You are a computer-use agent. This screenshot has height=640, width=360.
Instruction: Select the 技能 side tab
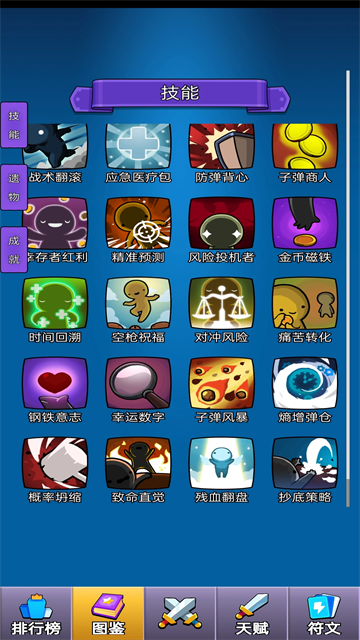click(14, 125)
